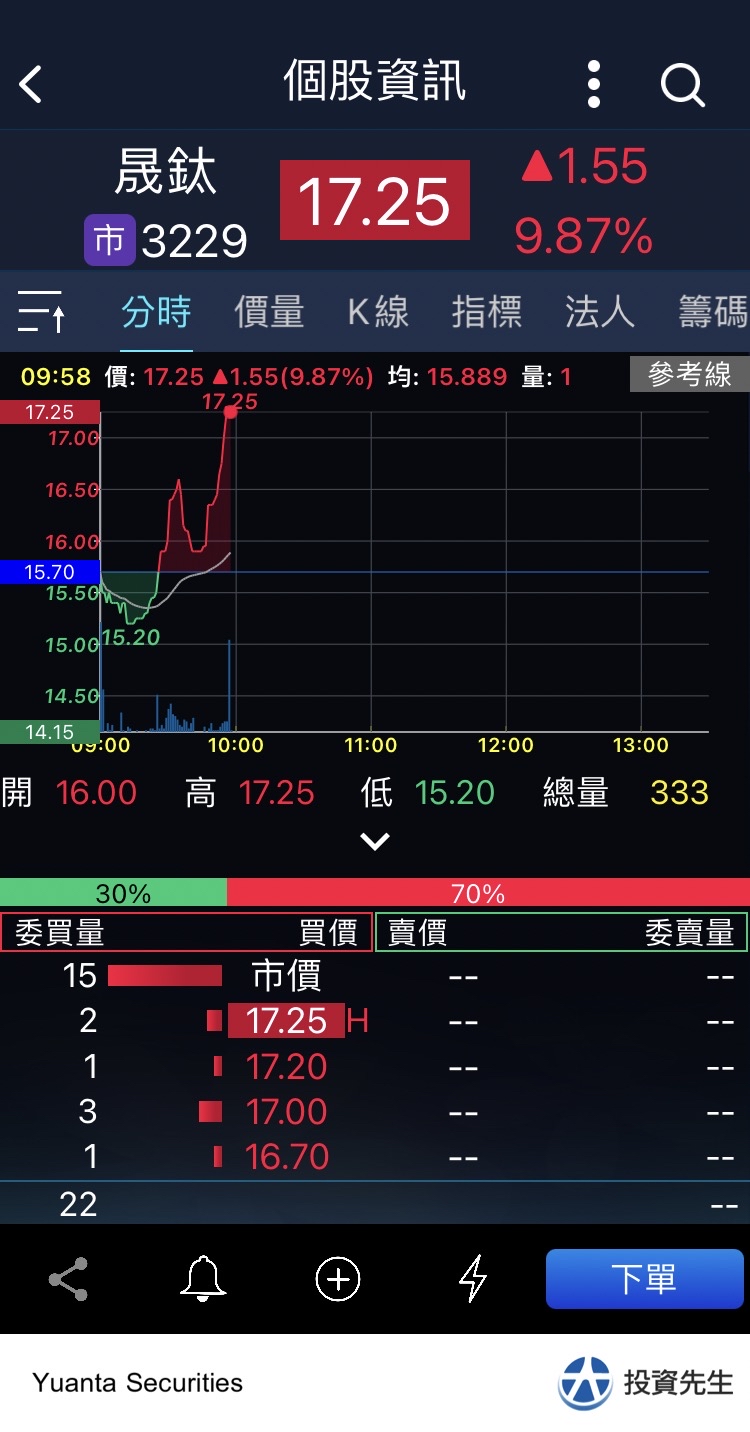
Task: Open the 指標 tab
Action: [x=487, y=312]
